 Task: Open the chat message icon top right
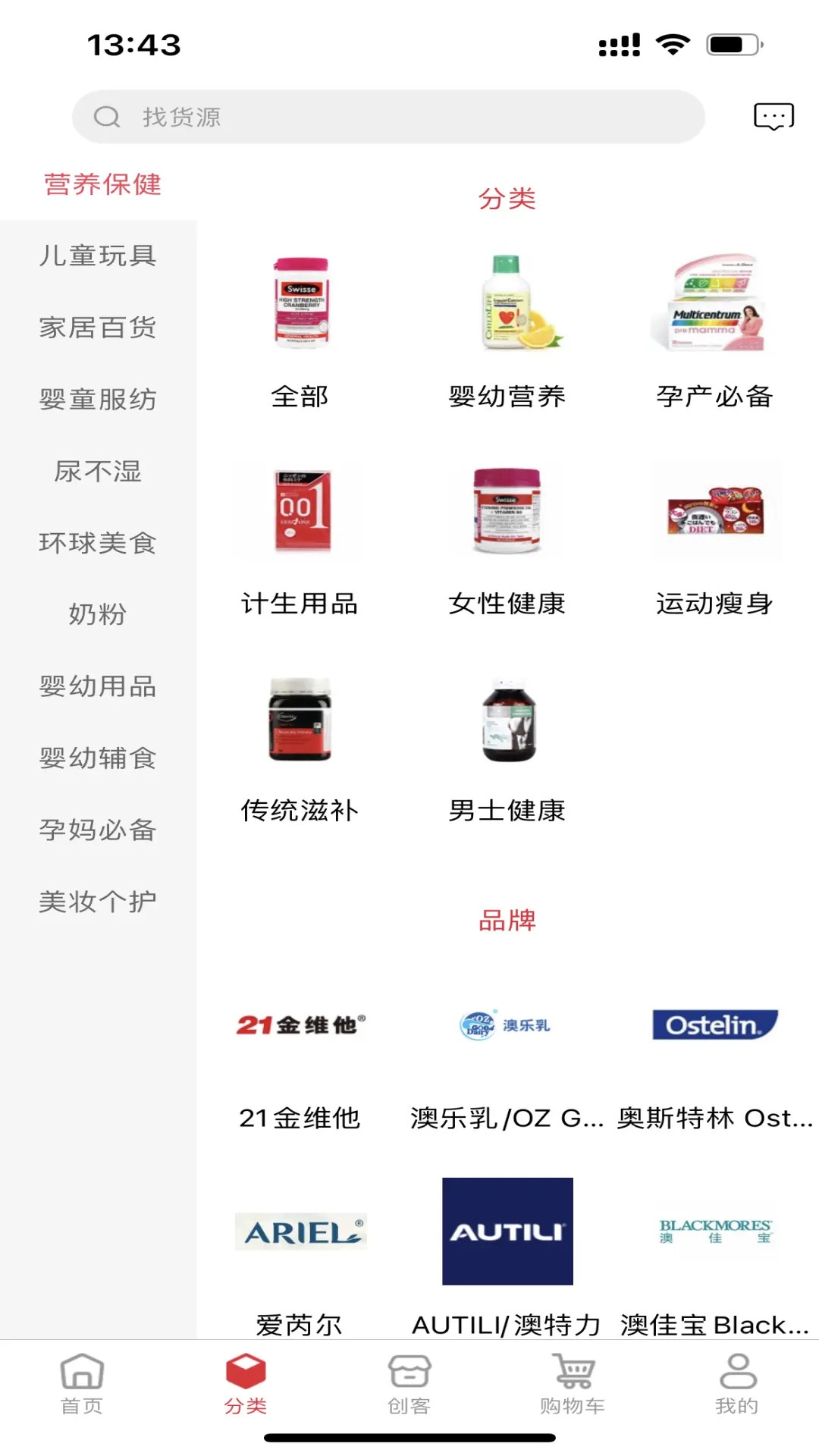[x=773, y=115]
